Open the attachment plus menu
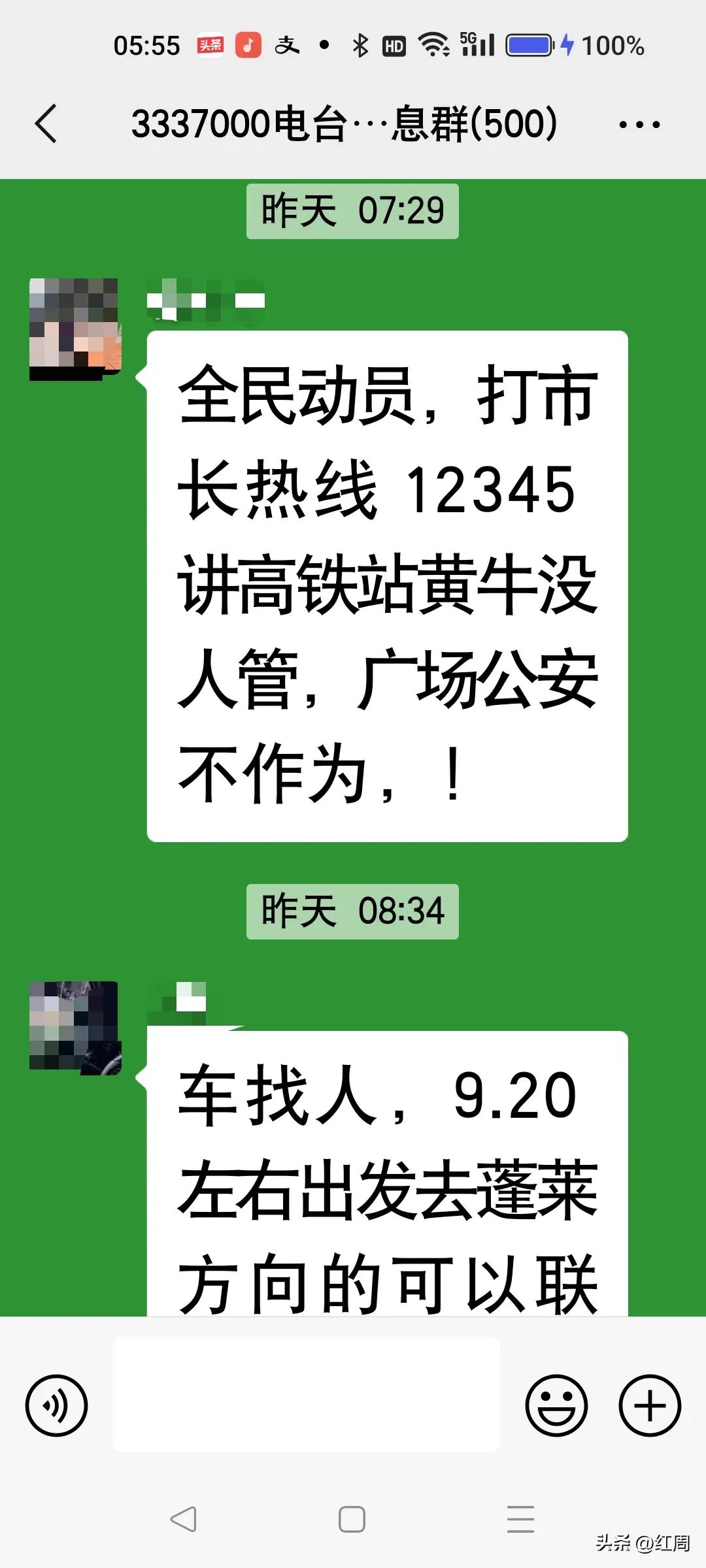This screenshot has height=1568, width=706. [x=649, y=1402]
